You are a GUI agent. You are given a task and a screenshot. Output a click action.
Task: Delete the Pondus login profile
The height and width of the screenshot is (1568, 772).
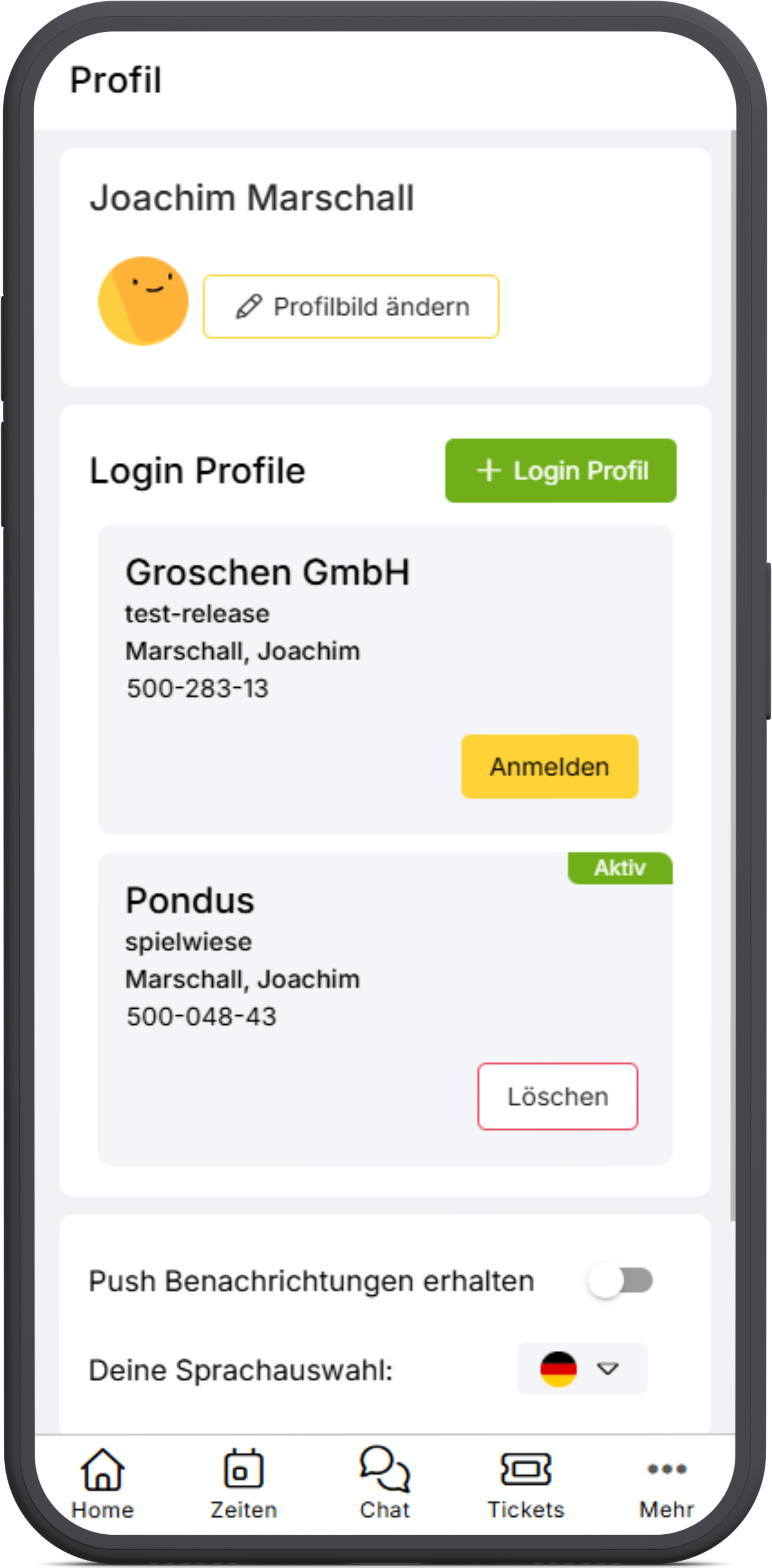557,1096
